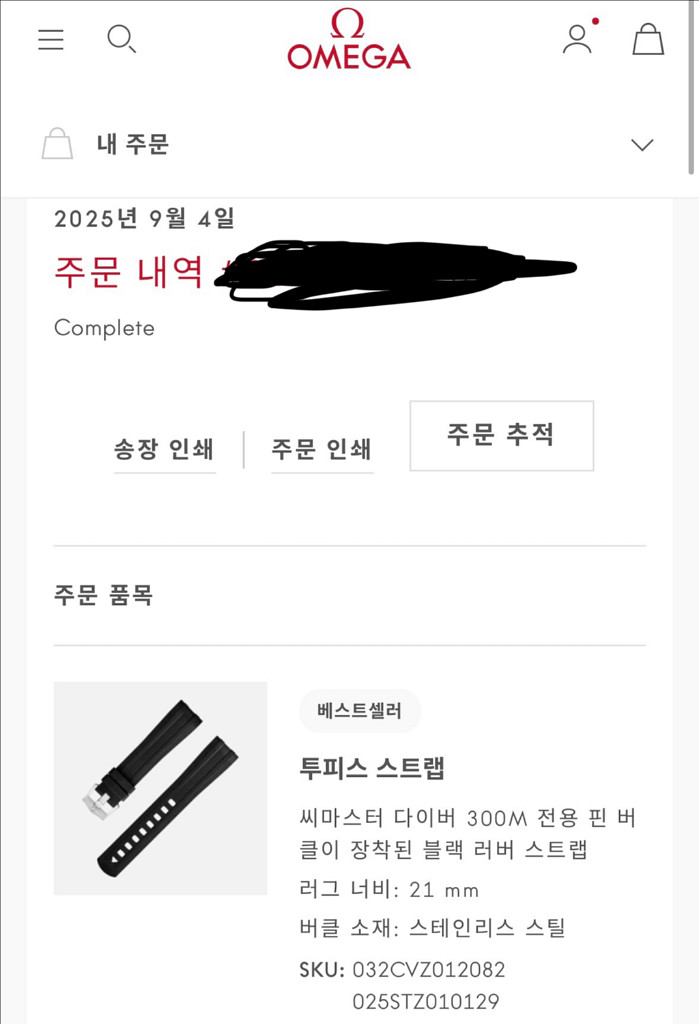Tap the 주문 인쇄 link
Image resolution: width=699 pixels, height=1024 pixels.
coord(322,449)
